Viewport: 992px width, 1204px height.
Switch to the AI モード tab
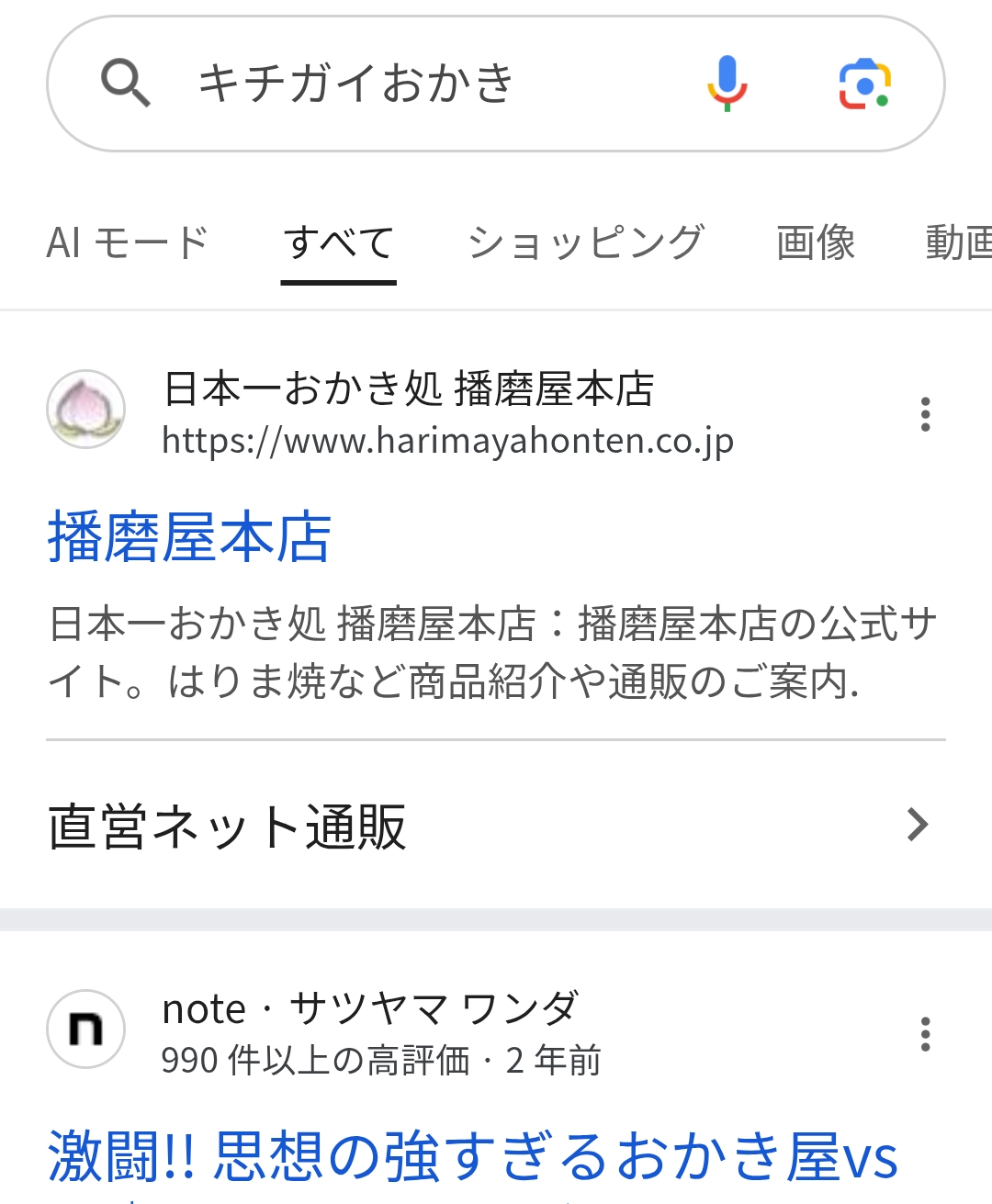point(128,243)
